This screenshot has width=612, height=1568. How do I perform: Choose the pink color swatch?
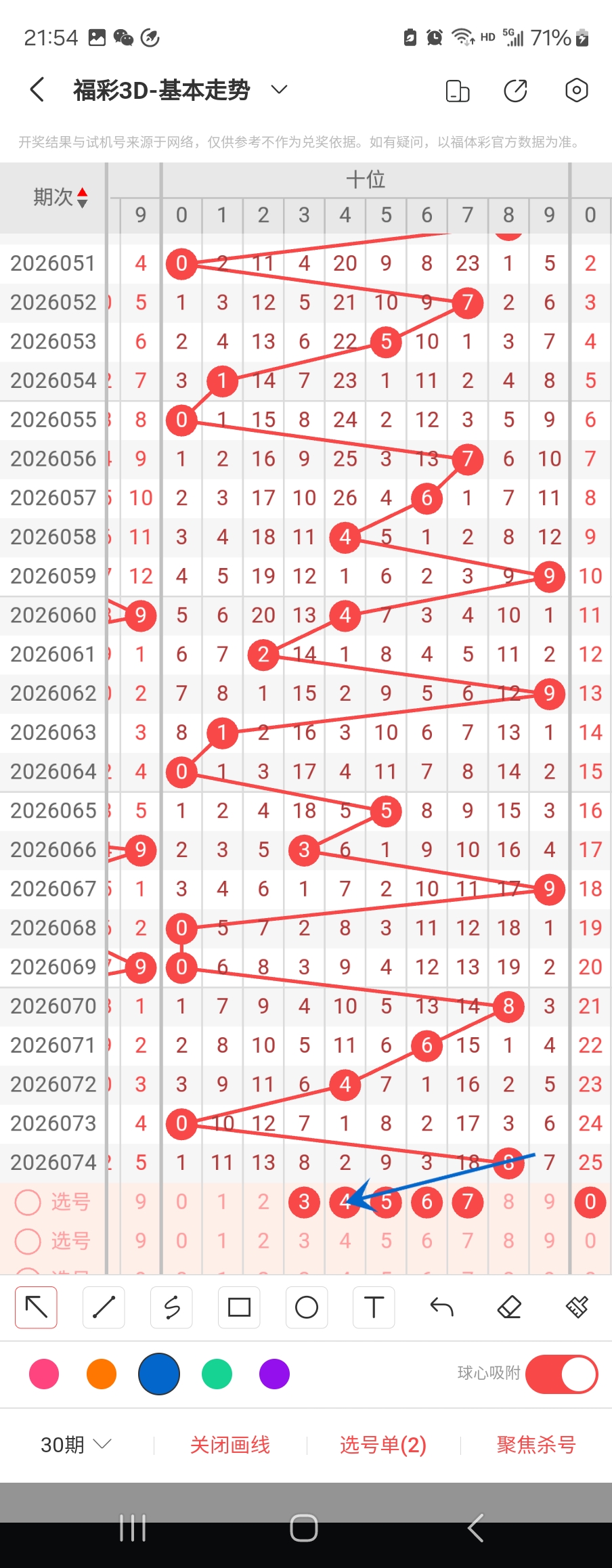(x=44, y=1374)
